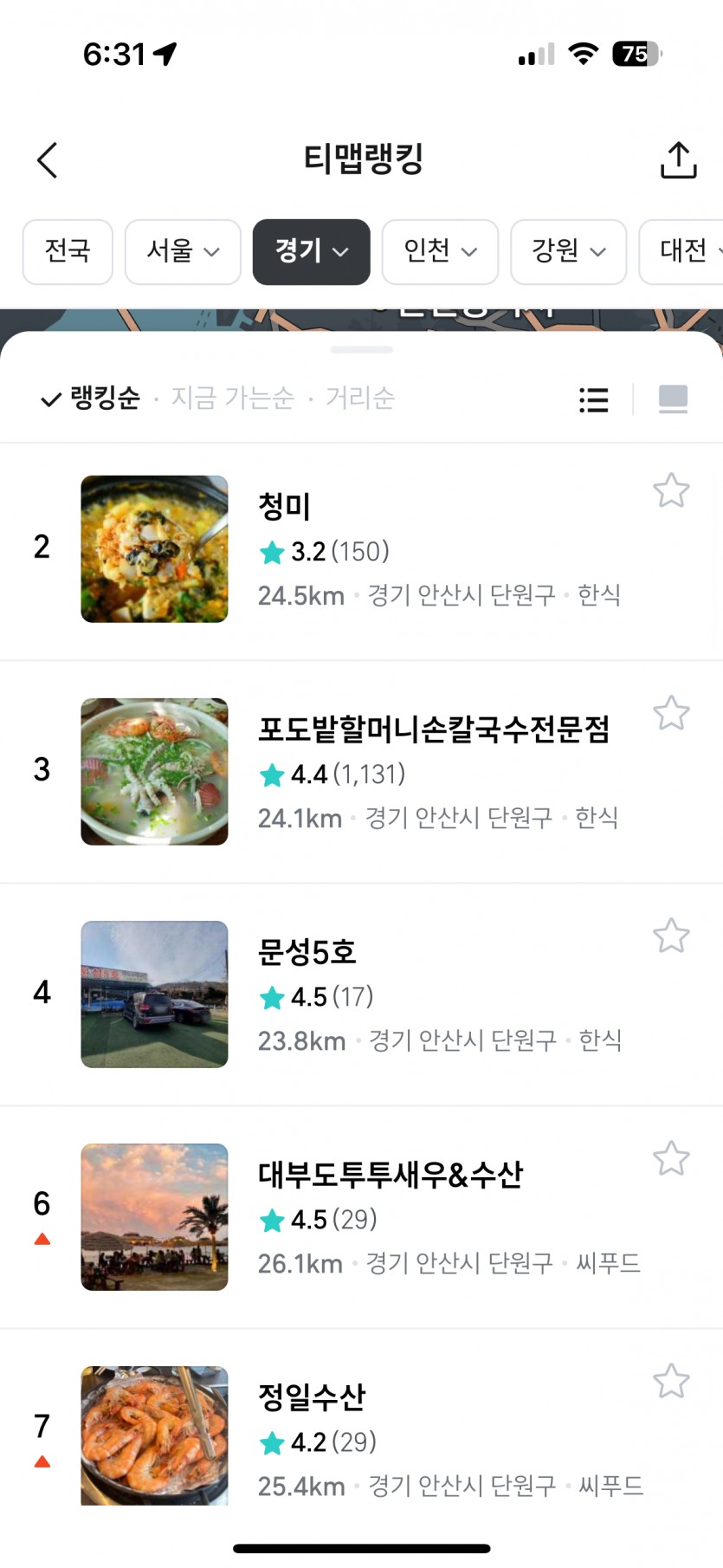Expand the 경기 region dropdown
Viewport: 723px width, 1568px height.
[311, 251]
